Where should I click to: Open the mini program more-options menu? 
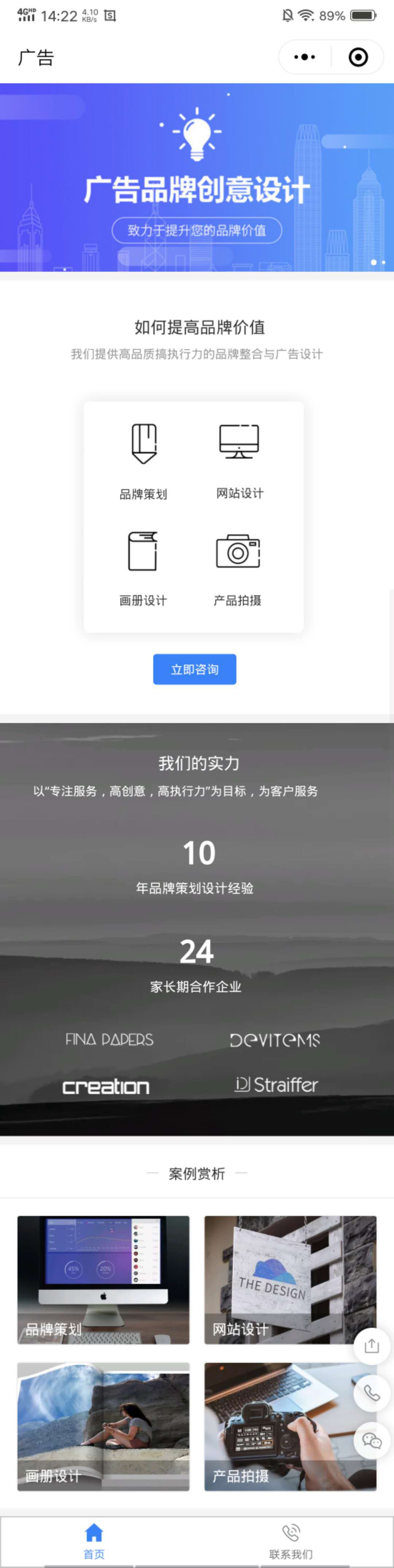tap(305, 57)
